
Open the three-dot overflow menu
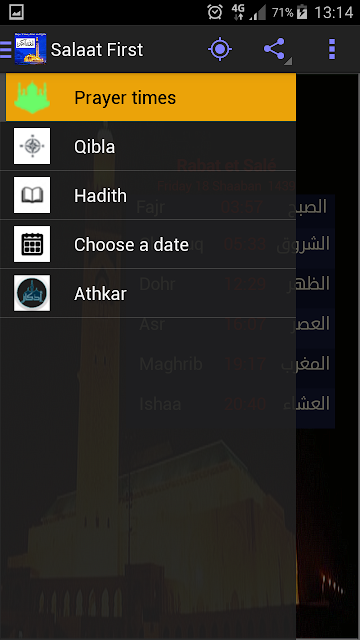(332, 49)
